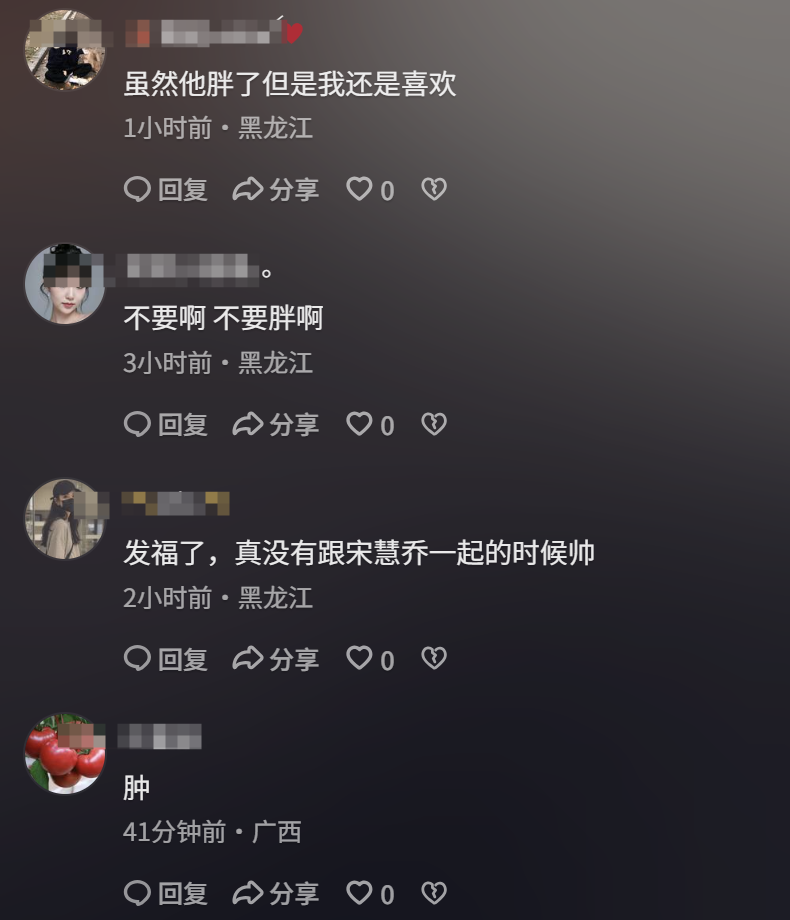
Task: Click the dislike icon on the second comment
Action: tap(434, 424)
